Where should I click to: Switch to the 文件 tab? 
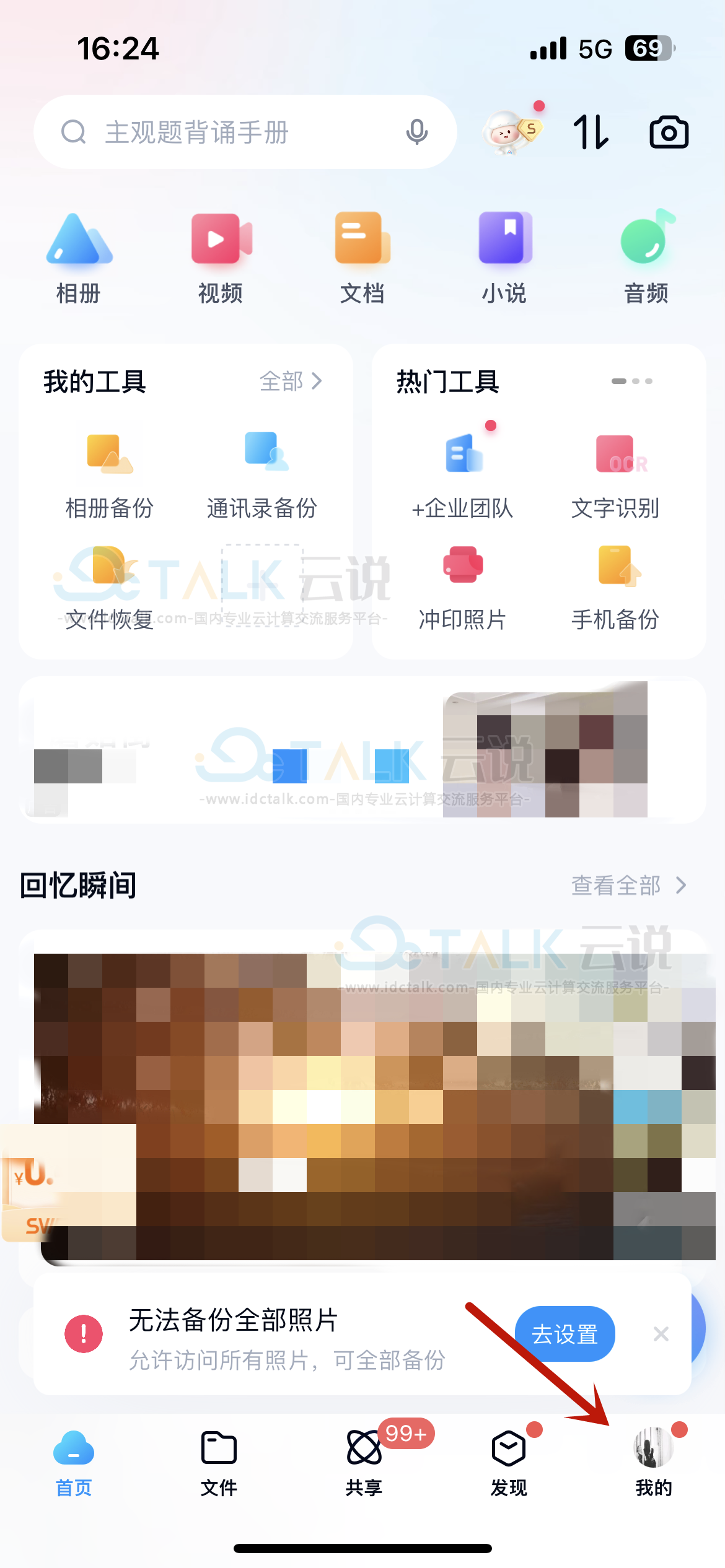click(x=219, y=1463)
